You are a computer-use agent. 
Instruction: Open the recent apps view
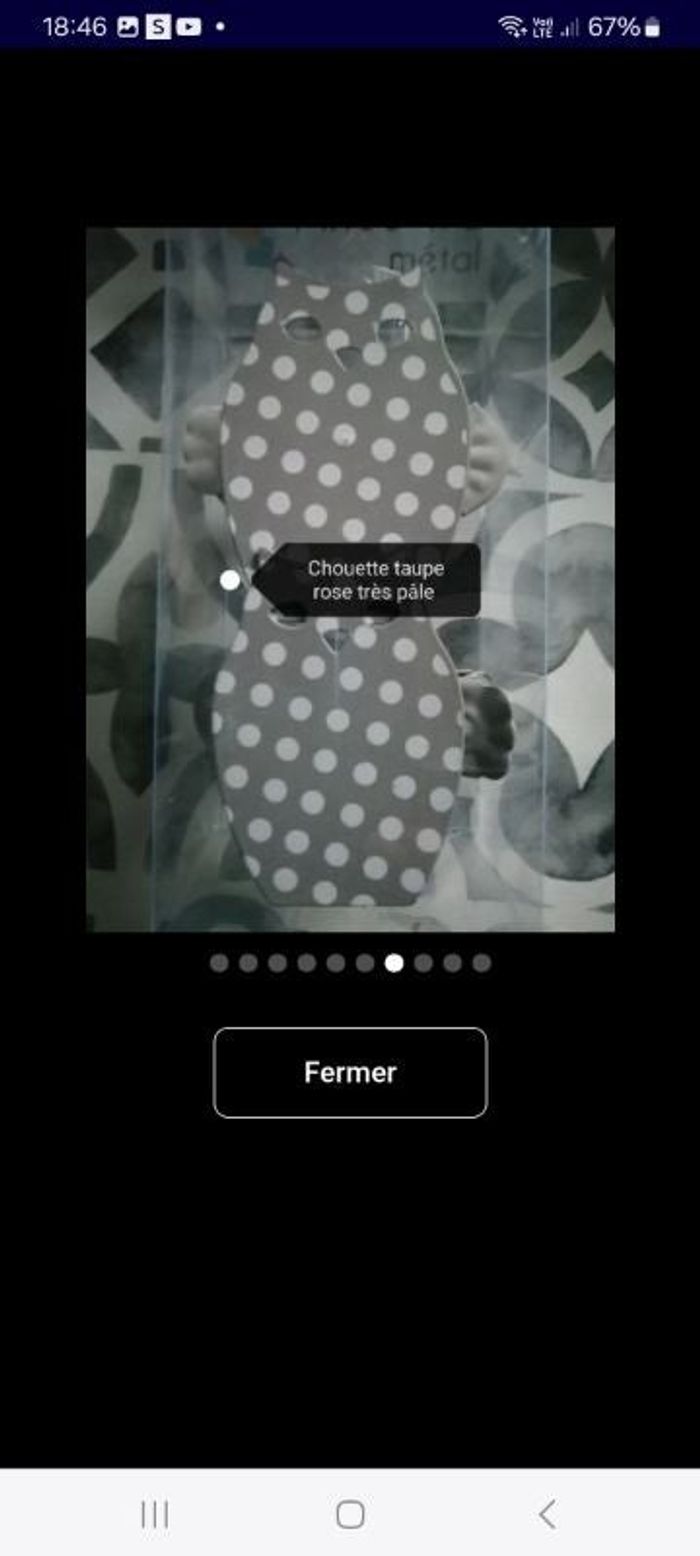154,1514
